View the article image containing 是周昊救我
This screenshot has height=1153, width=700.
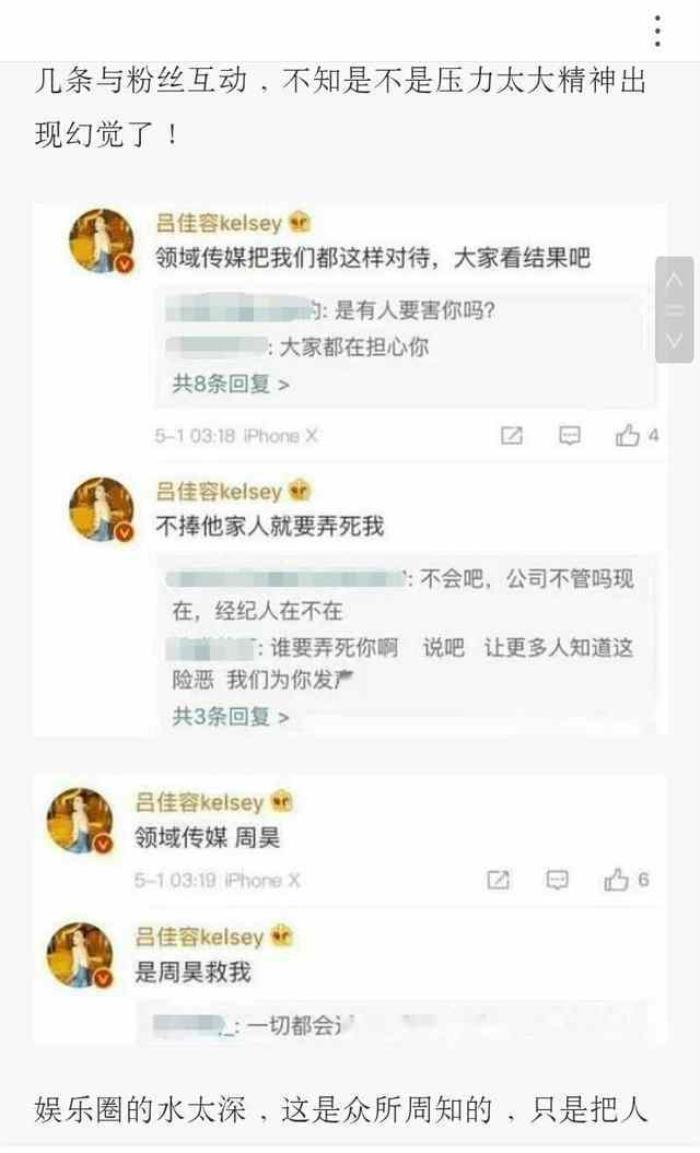(x=350, y=908)
